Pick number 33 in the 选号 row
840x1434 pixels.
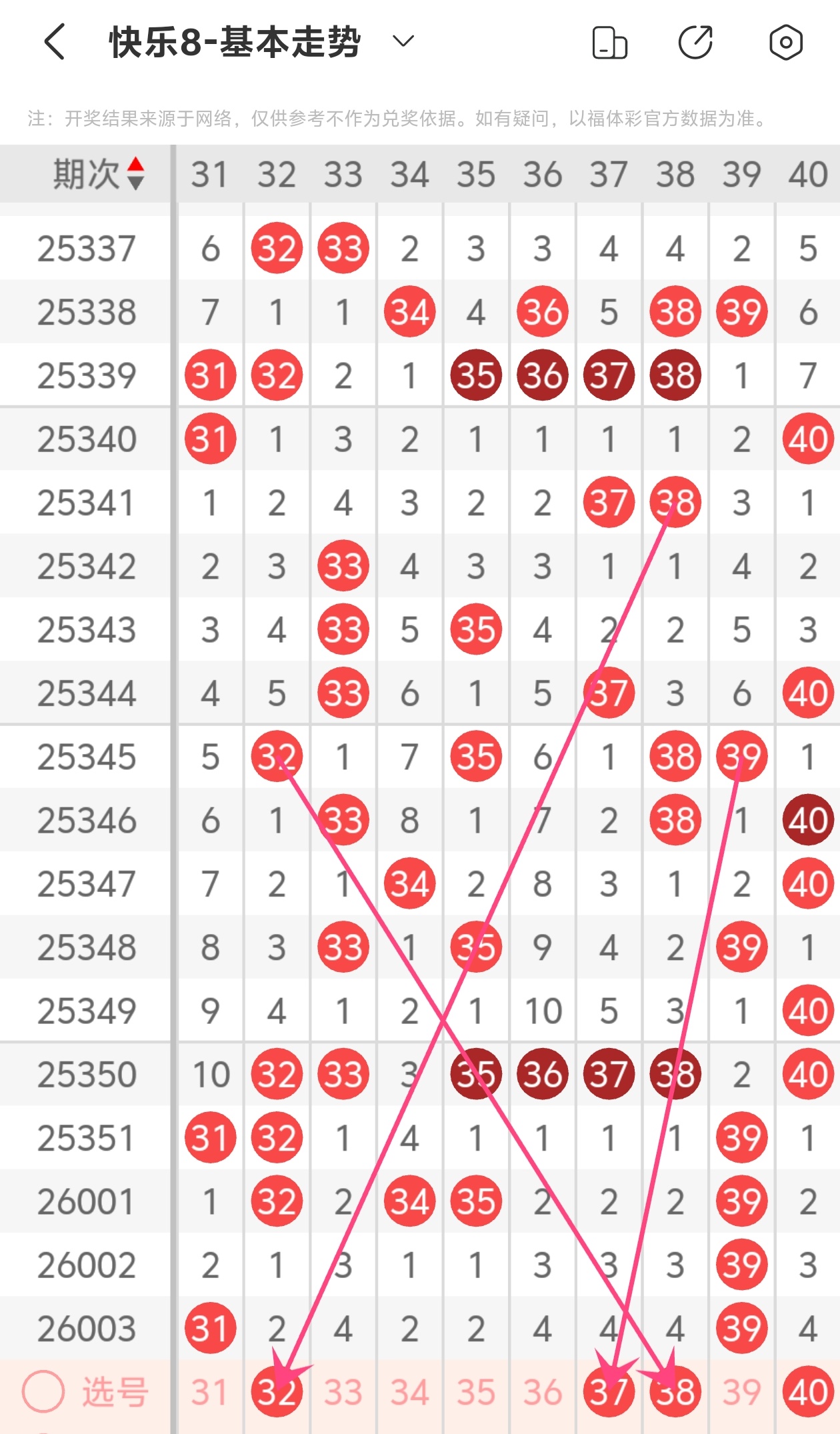point(343,1393)
